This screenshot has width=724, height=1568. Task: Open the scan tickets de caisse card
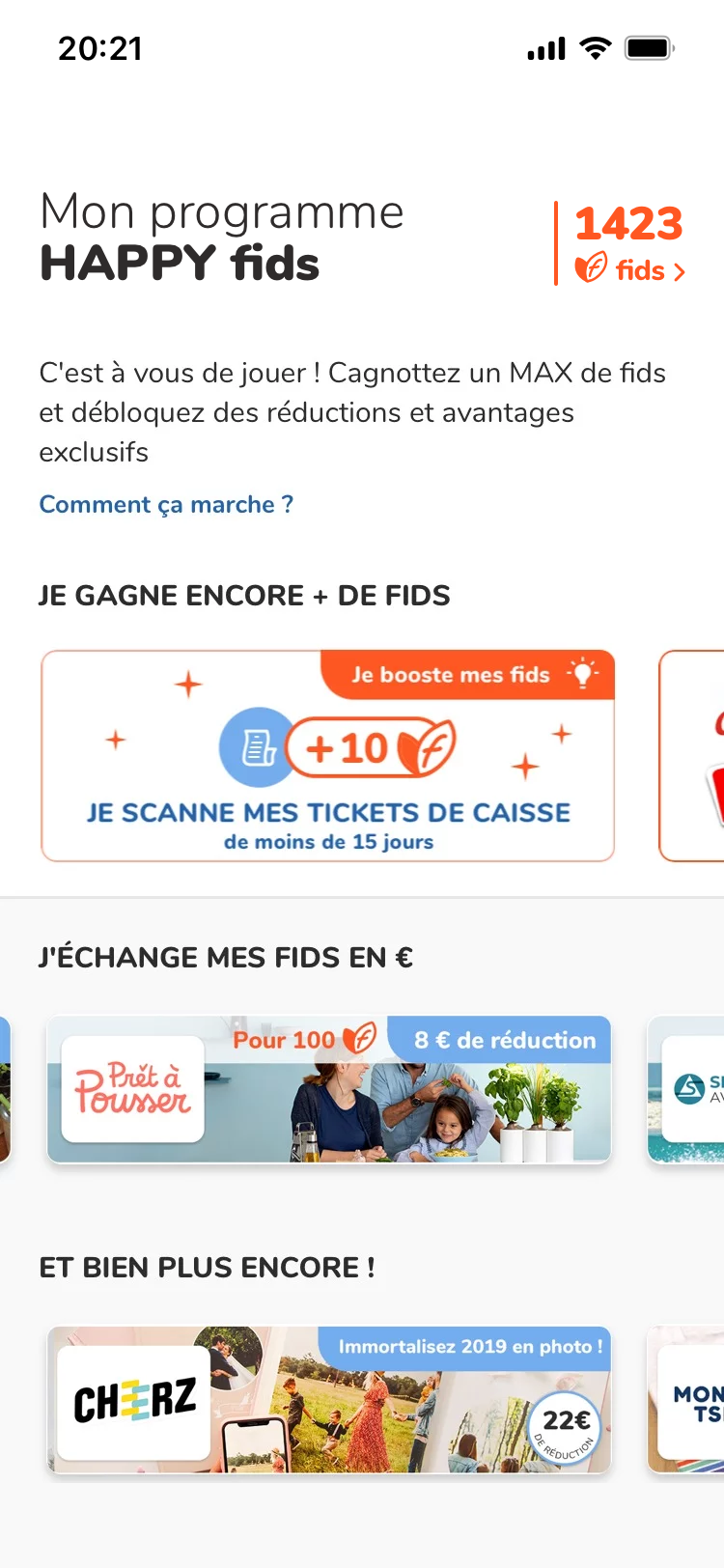click(x=328, y=756)
